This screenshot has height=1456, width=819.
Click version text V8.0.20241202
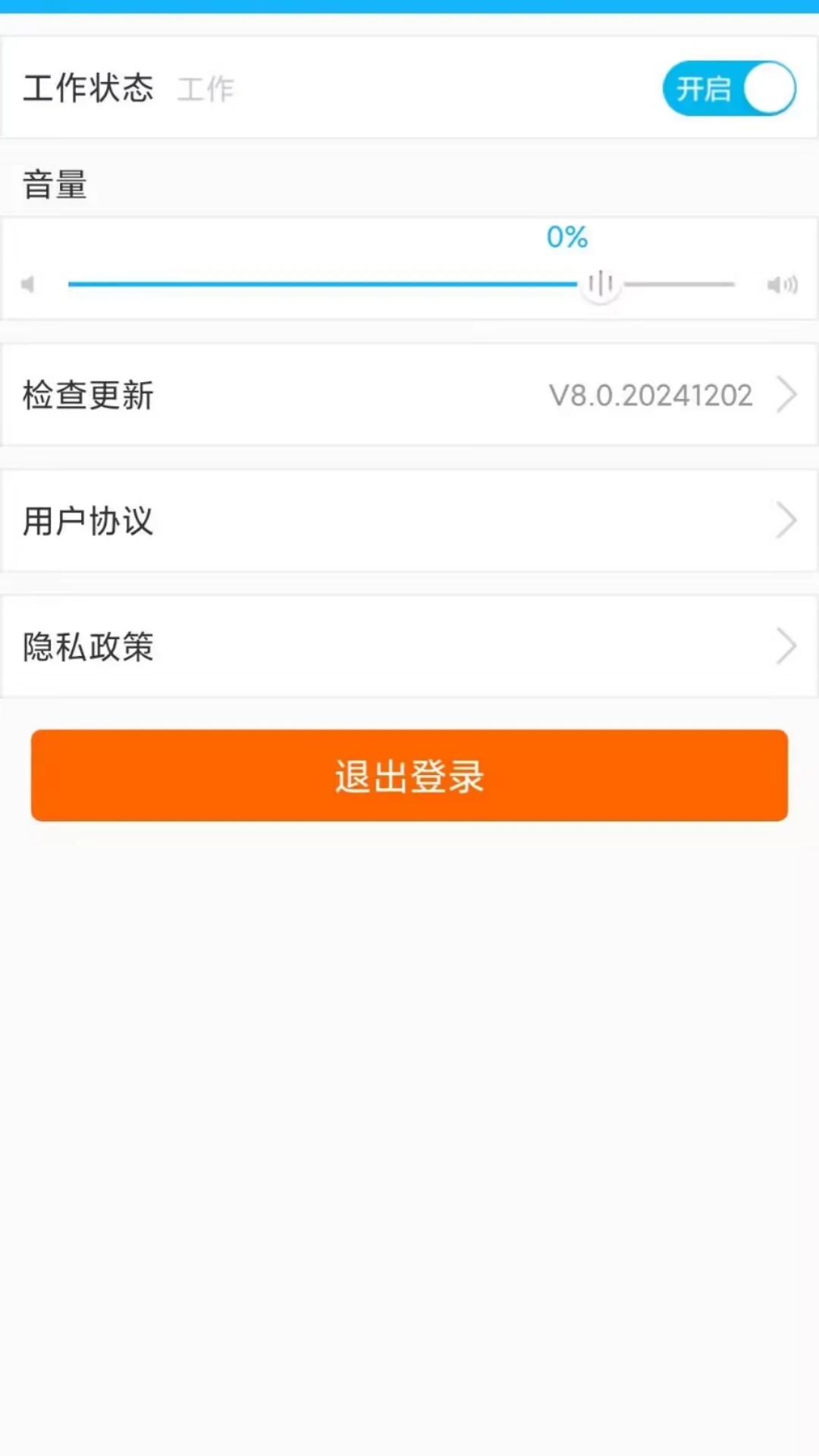coord(651,394)
